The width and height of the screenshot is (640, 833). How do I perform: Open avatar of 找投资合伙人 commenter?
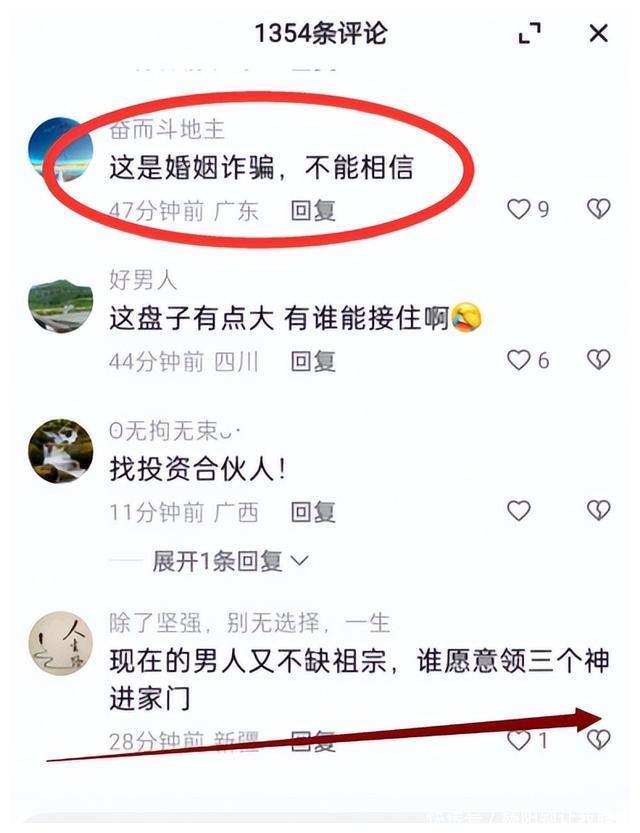point(60,451)
